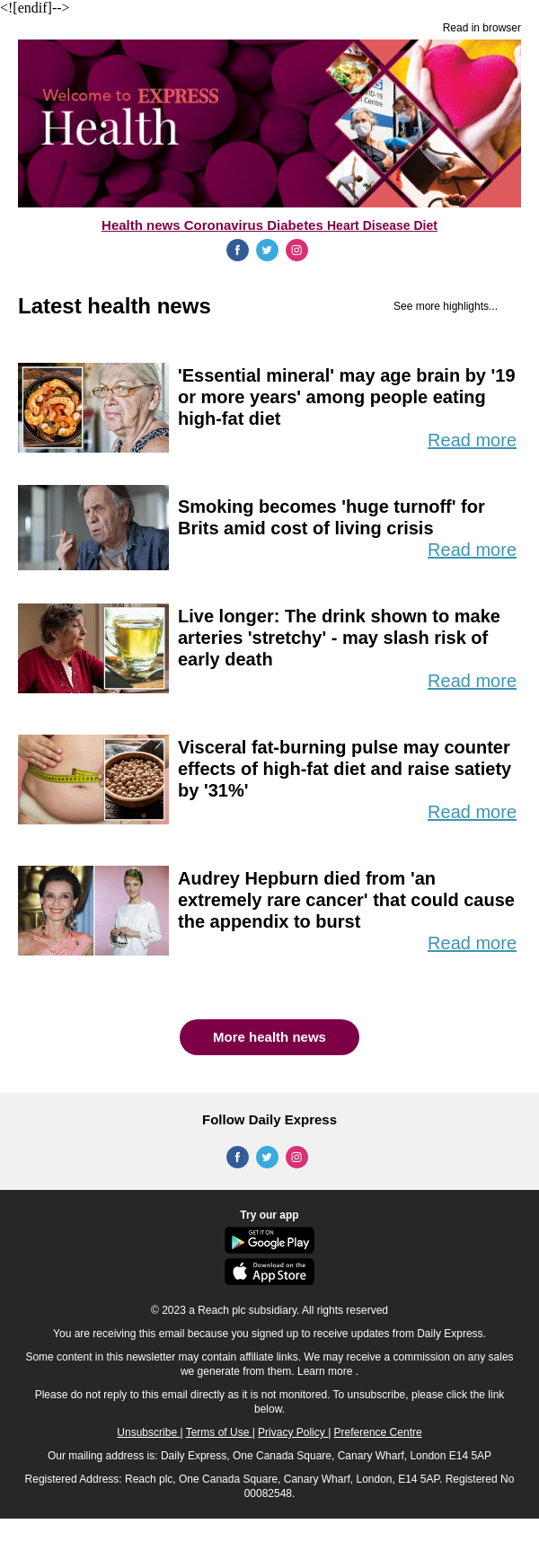
Task: Open the Preference Centre link
Action: pos(377,1432)
